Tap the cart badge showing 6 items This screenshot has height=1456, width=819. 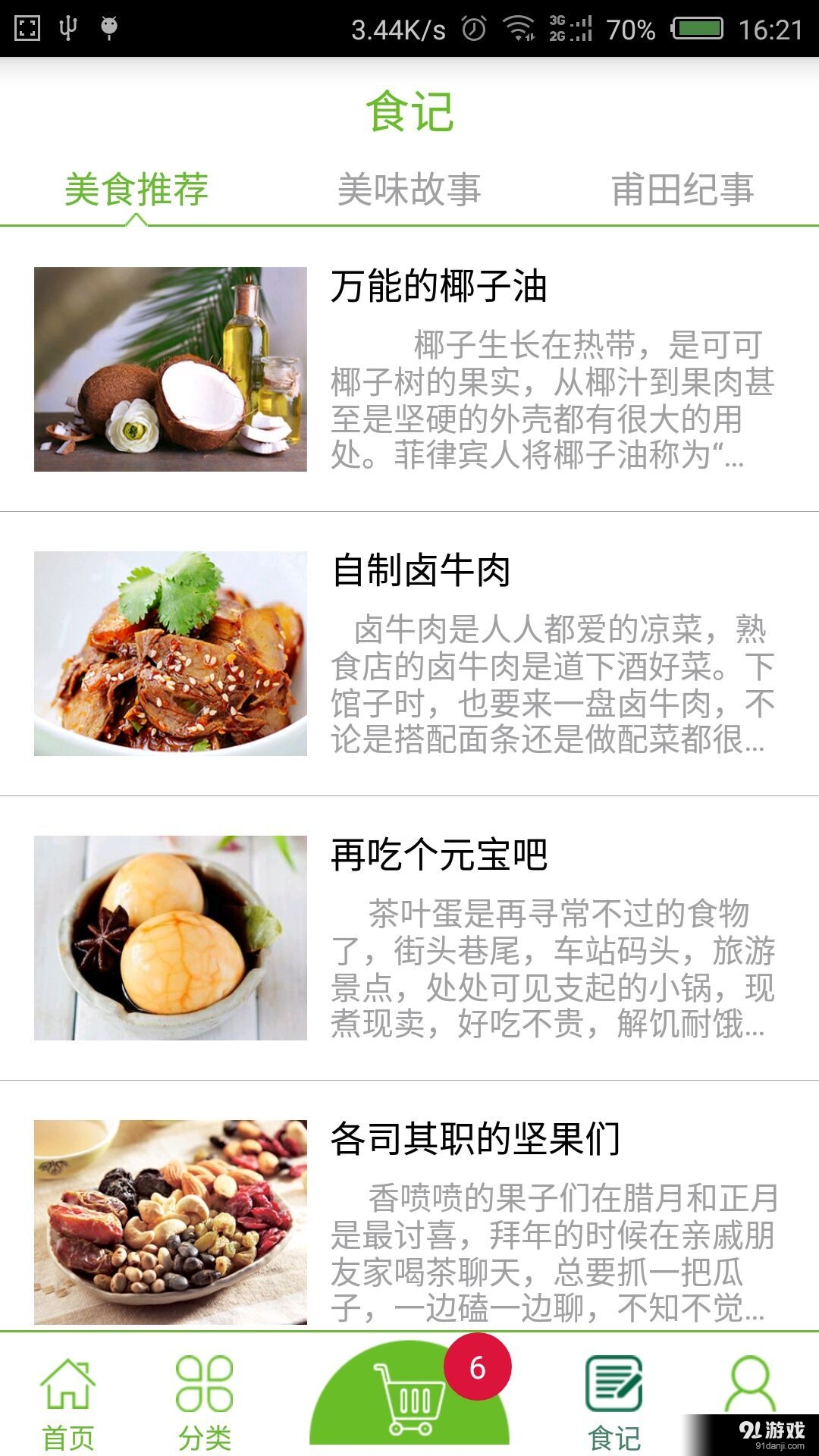pos(477,1363)
